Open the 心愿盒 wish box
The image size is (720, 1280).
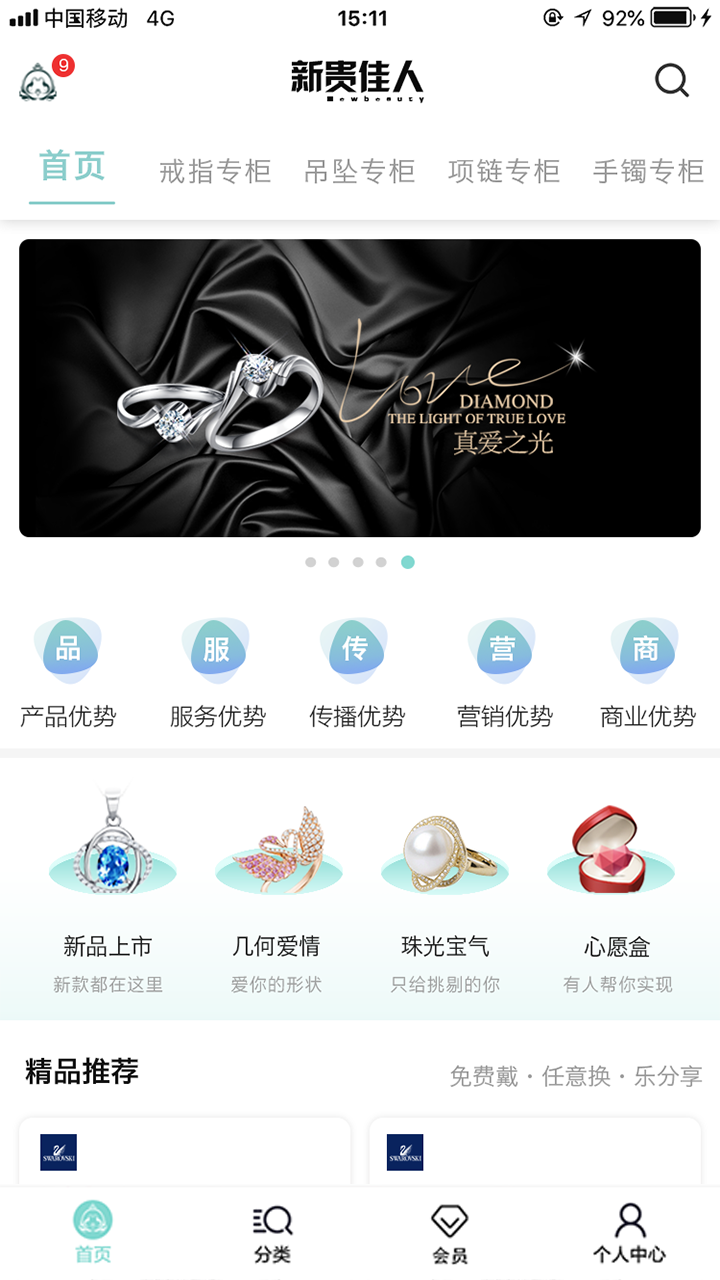616,890
